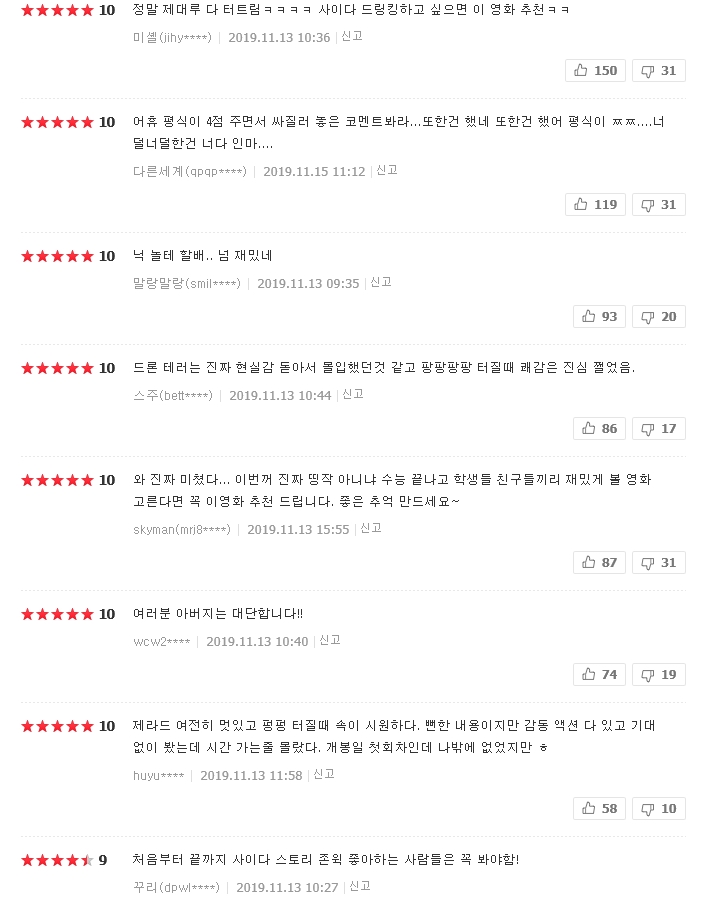Viewport: 718px width, 905px height.
Task: Report the review by 미셸
Action: click(351, 36)
